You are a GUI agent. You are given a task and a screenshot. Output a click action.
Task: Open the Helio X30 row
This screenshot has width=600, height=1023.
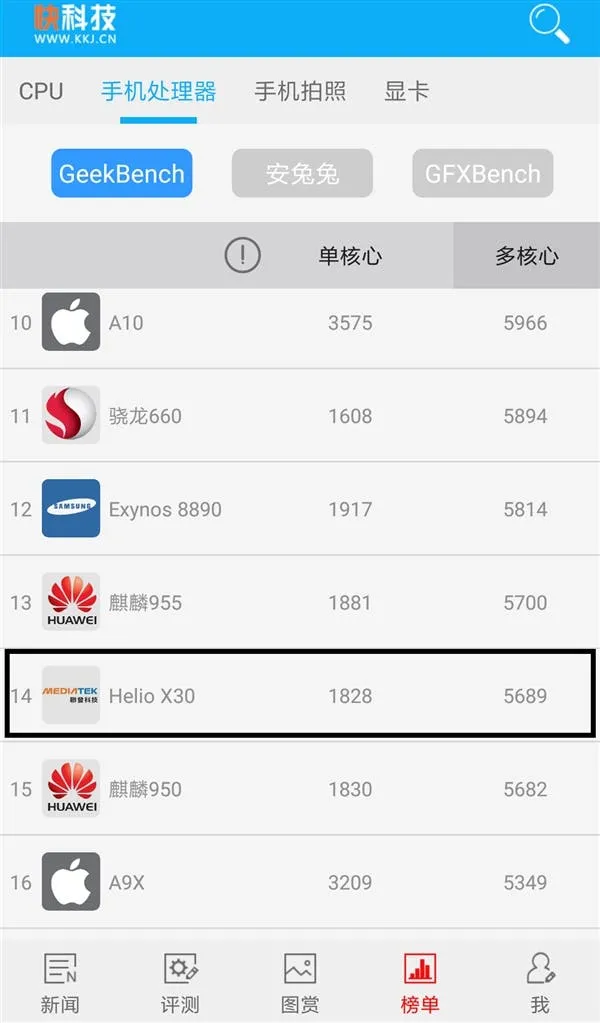(300, 695)
